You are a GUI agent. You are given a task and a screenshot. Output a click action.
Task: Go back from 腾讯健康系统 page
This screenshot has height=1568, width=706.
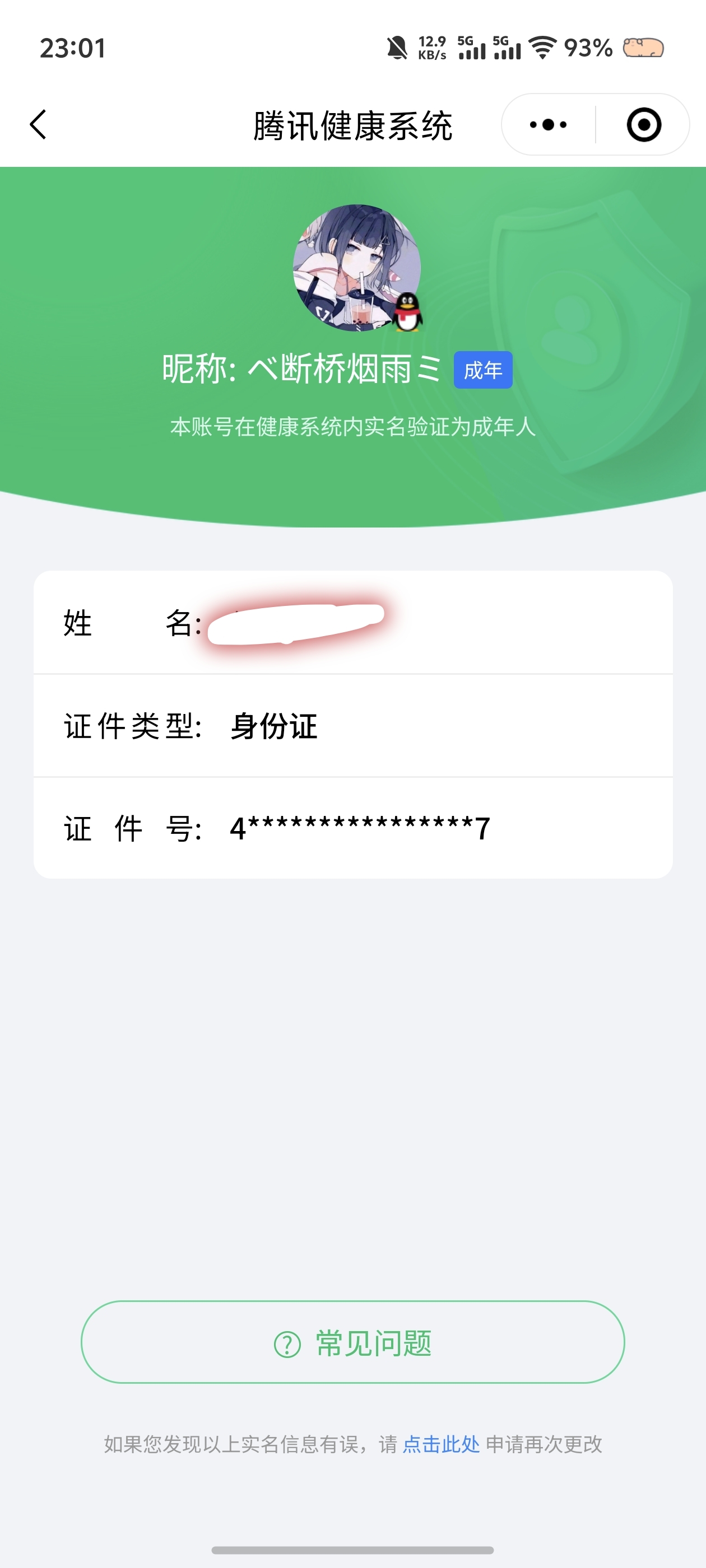(38, 125)
